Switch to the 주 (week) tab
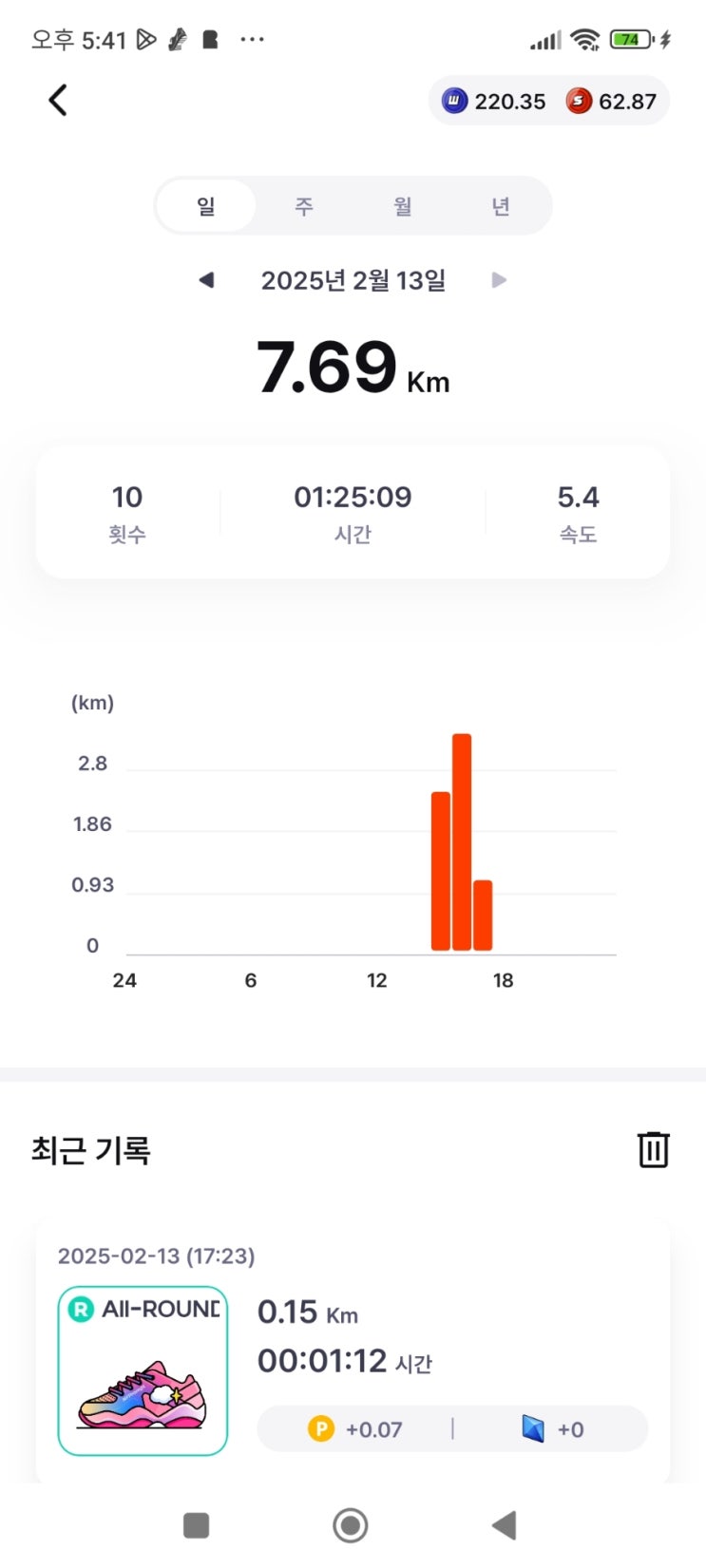The image size is (706, 1568). [x=304, y=205]
